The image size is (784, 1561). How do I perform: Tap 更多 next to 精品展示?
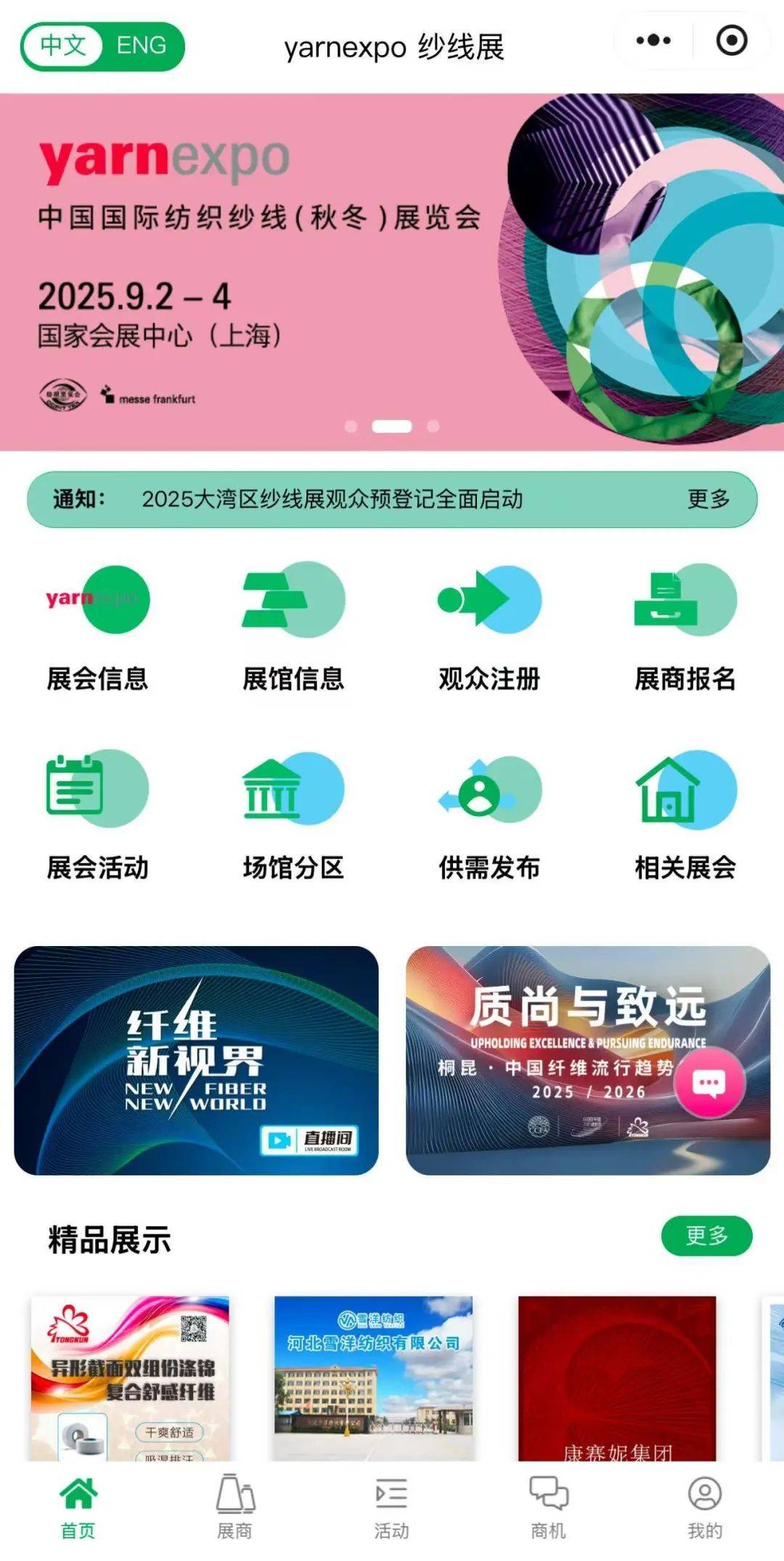[x=706, y=1235]
